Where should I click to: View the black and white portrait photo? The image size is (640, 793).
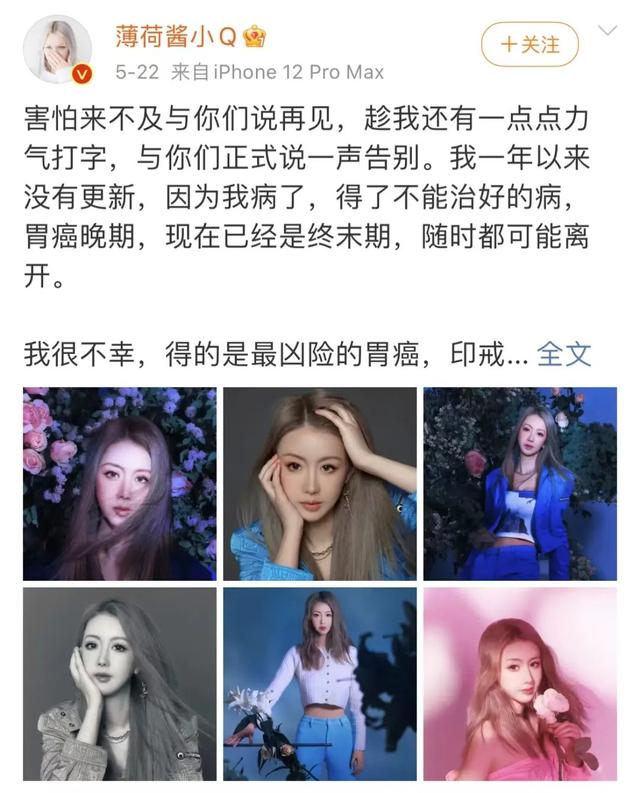(x=119, y=684)
